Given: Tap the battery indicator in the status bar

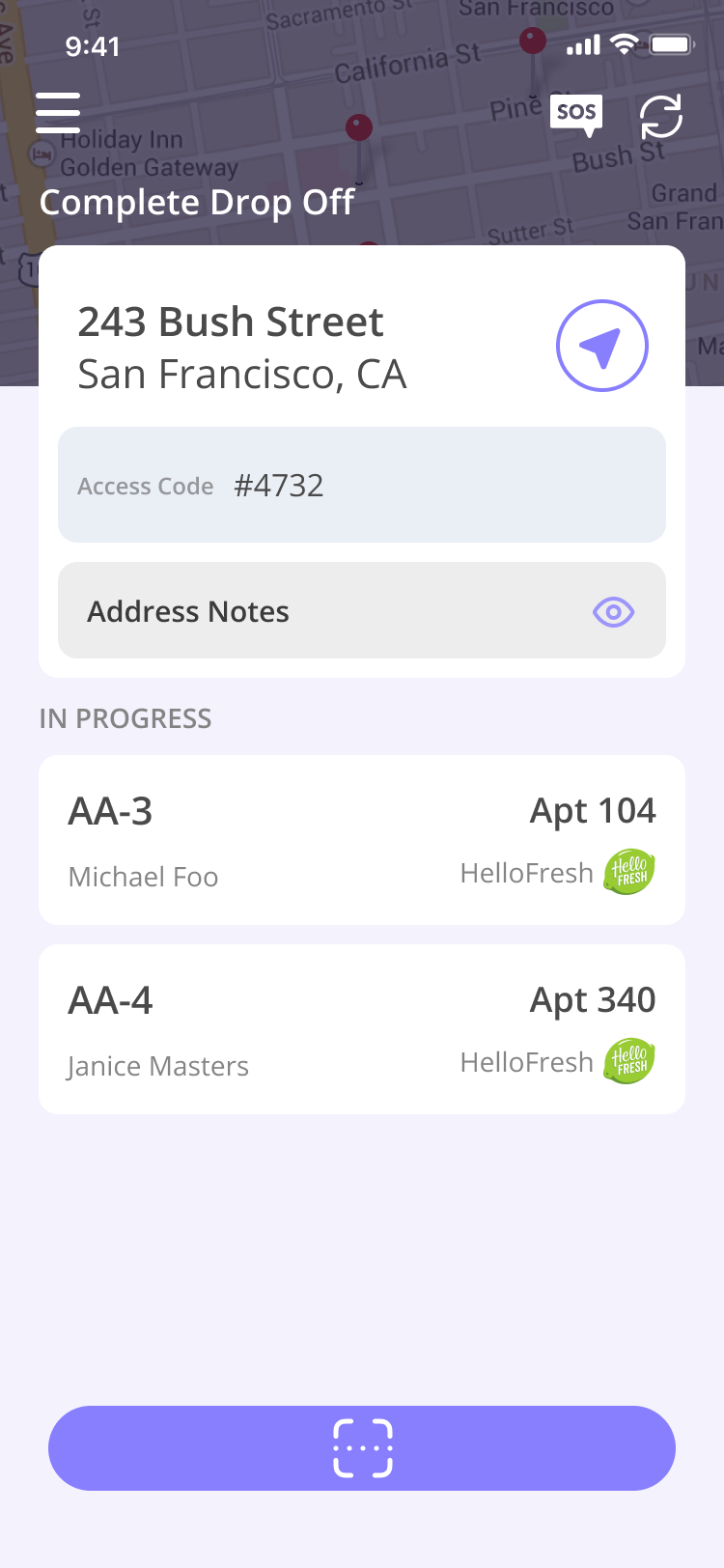Looking at the screenshot, I should [670, 42].
